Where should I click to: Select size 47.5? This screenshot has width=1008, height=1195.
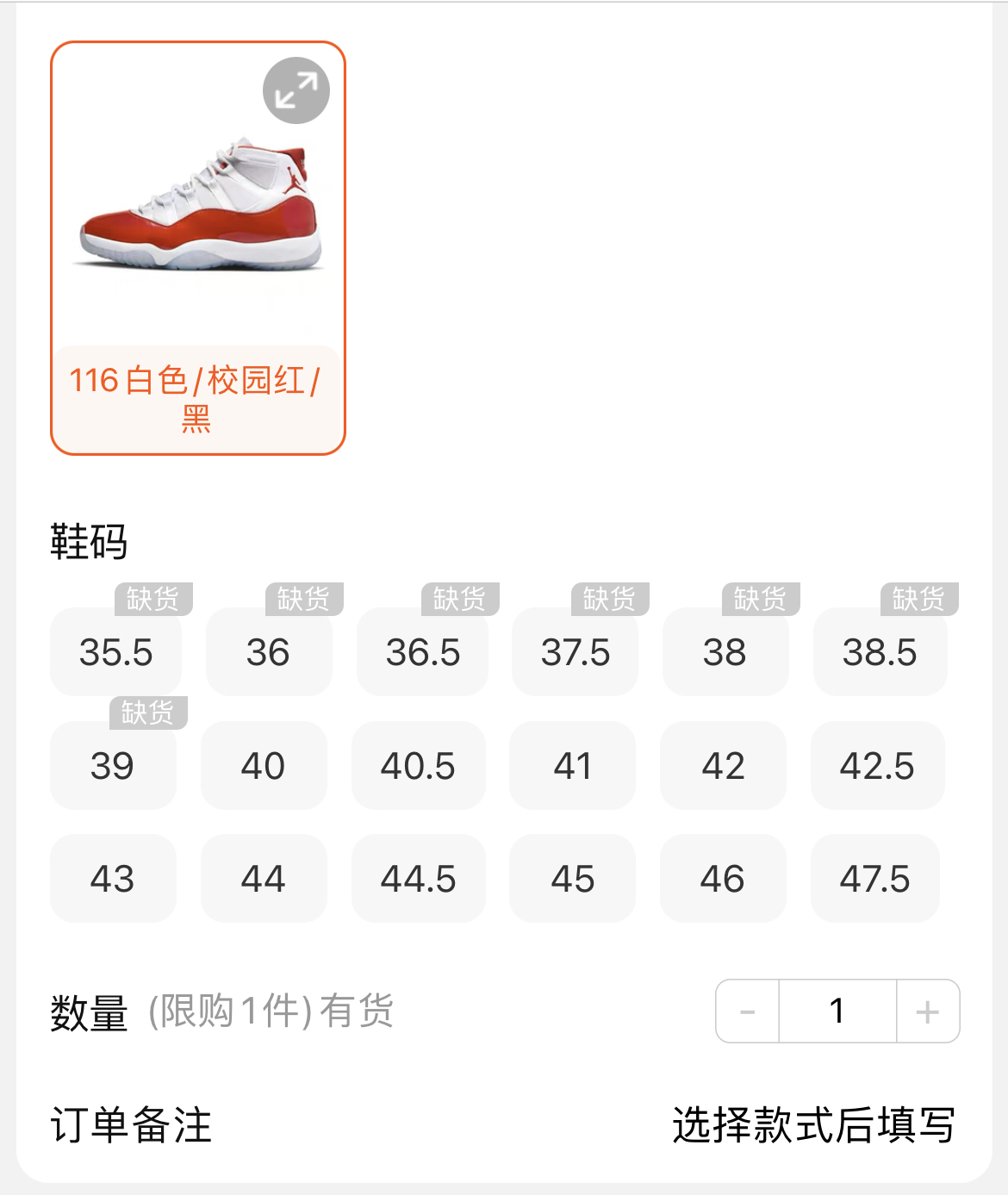coord(874,879)
